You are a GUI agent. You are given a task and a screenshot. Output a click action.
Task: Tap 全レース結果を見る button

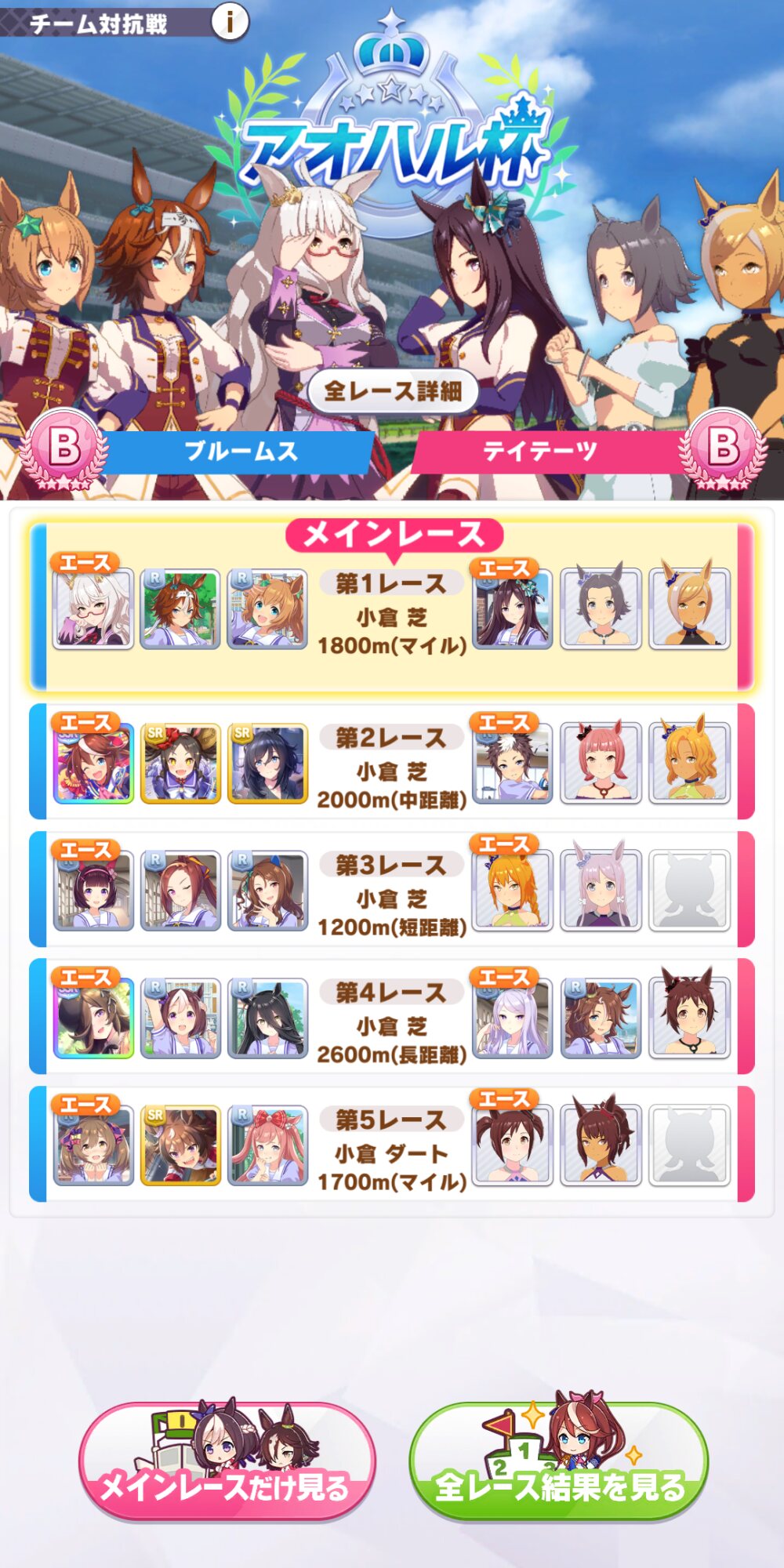click(x=558, y=1466)
